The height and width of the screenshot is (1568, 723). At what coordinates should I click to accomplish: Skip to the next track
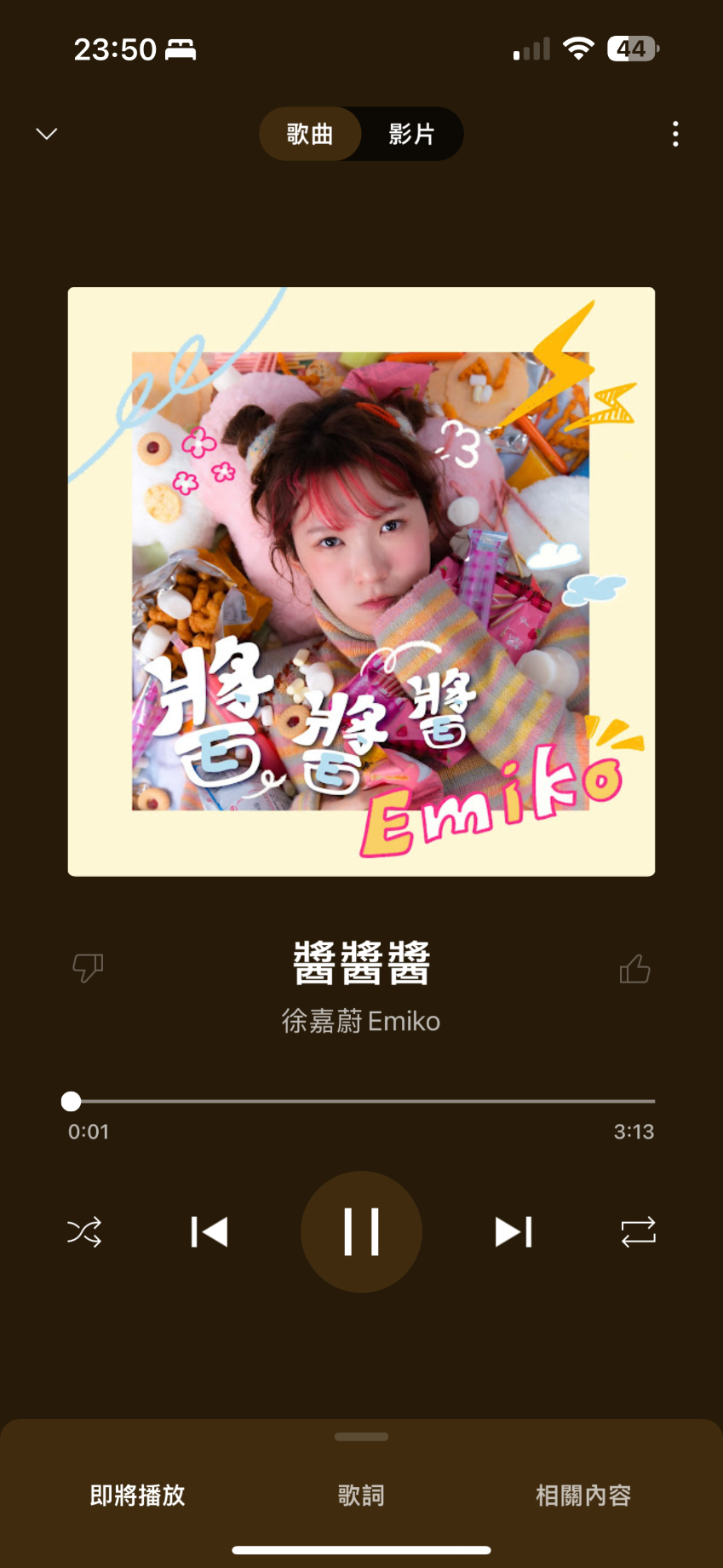[x=514, y=1231]
